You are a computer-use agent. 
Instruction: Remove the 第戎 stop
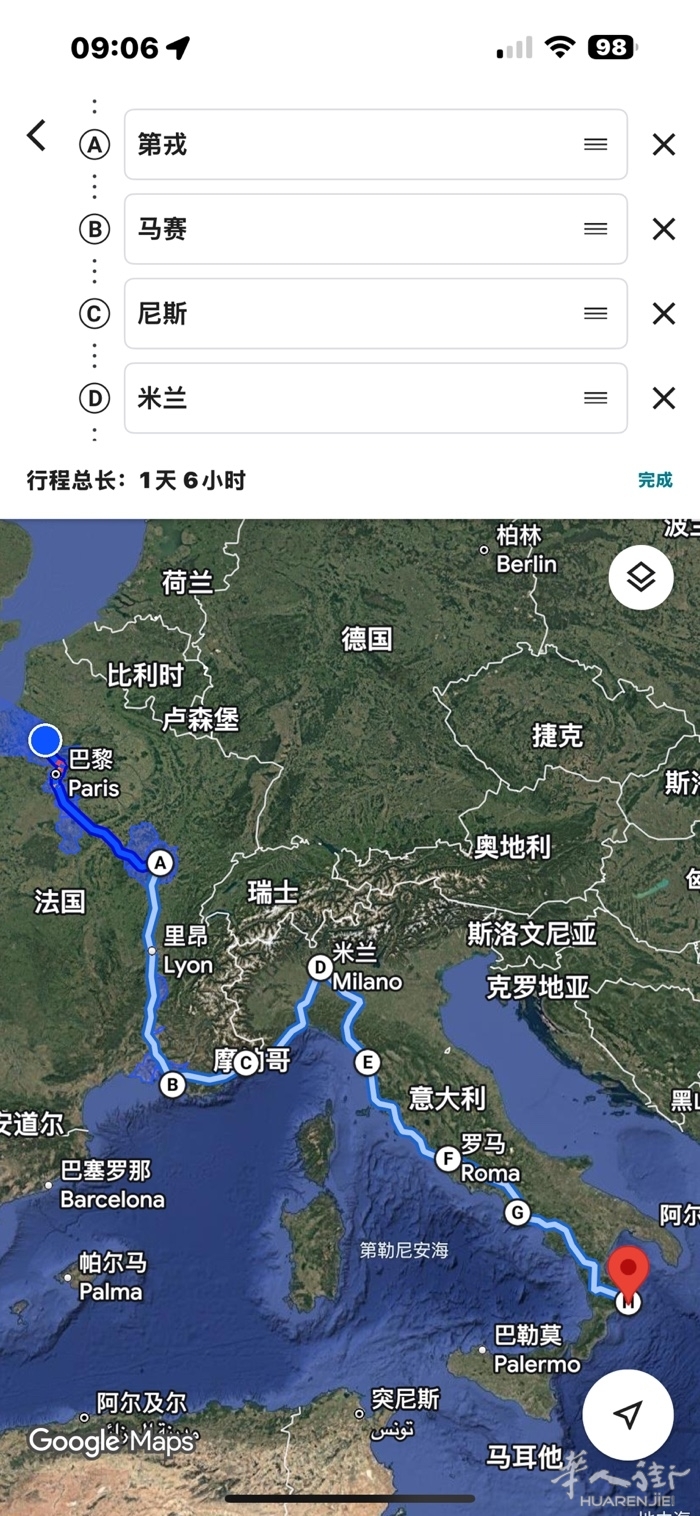663,145
